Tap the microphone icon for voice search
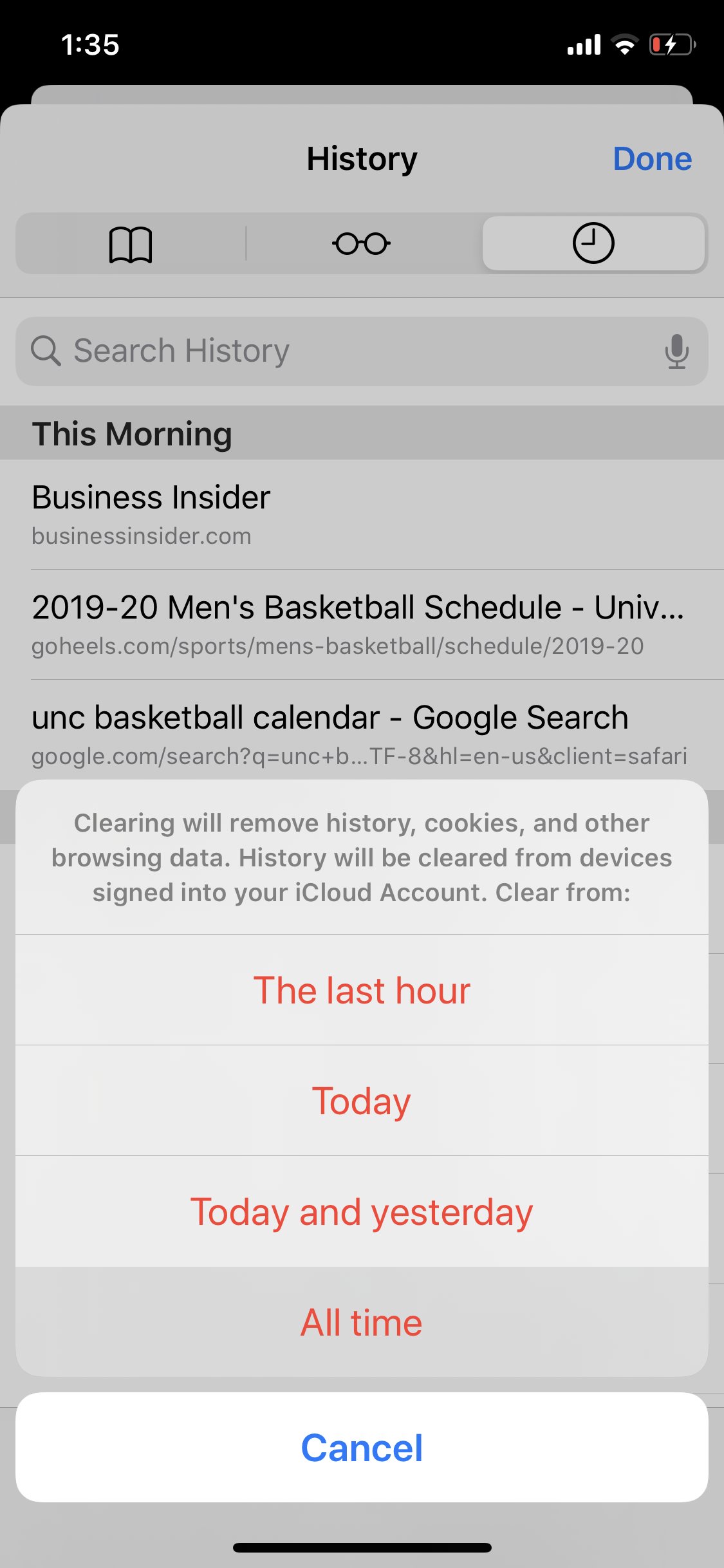Image resolution: width=724 pixels, height=1568 pixels. tap(677, 351)
